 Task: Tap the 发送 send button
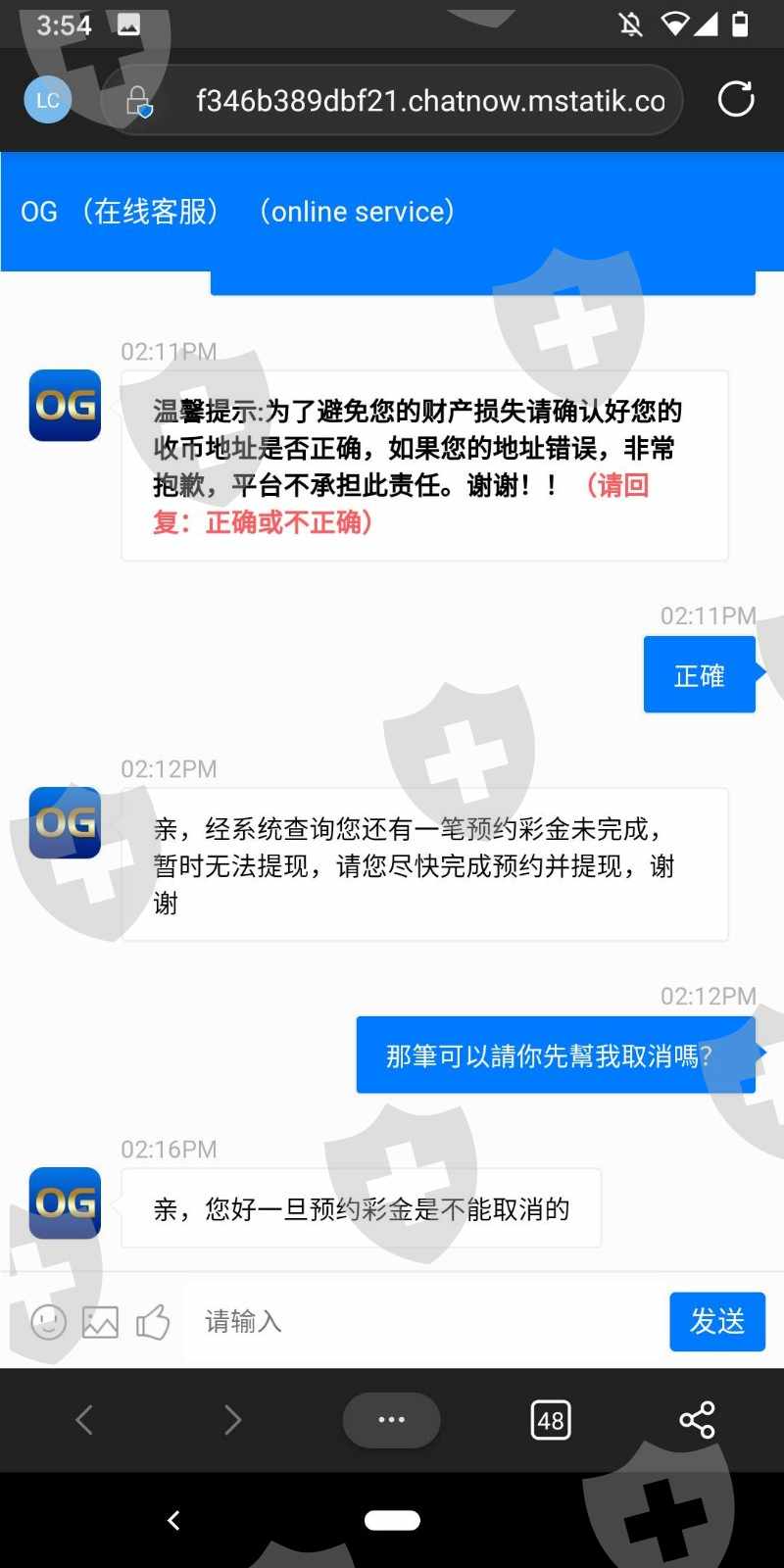click(x=717, y=1322)
